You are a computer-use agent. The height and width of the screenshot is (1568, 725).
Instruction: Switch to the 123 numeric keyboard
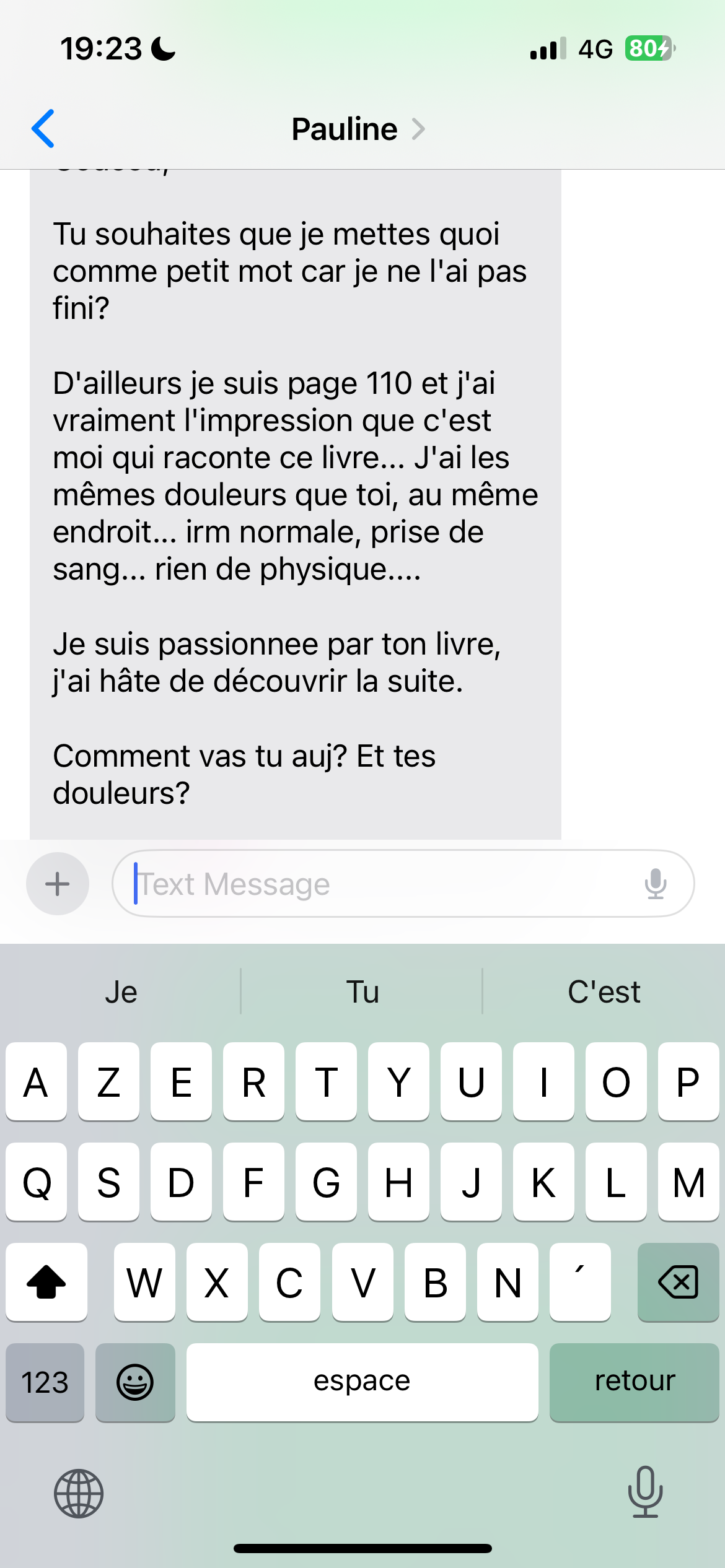click(45, 1382)
